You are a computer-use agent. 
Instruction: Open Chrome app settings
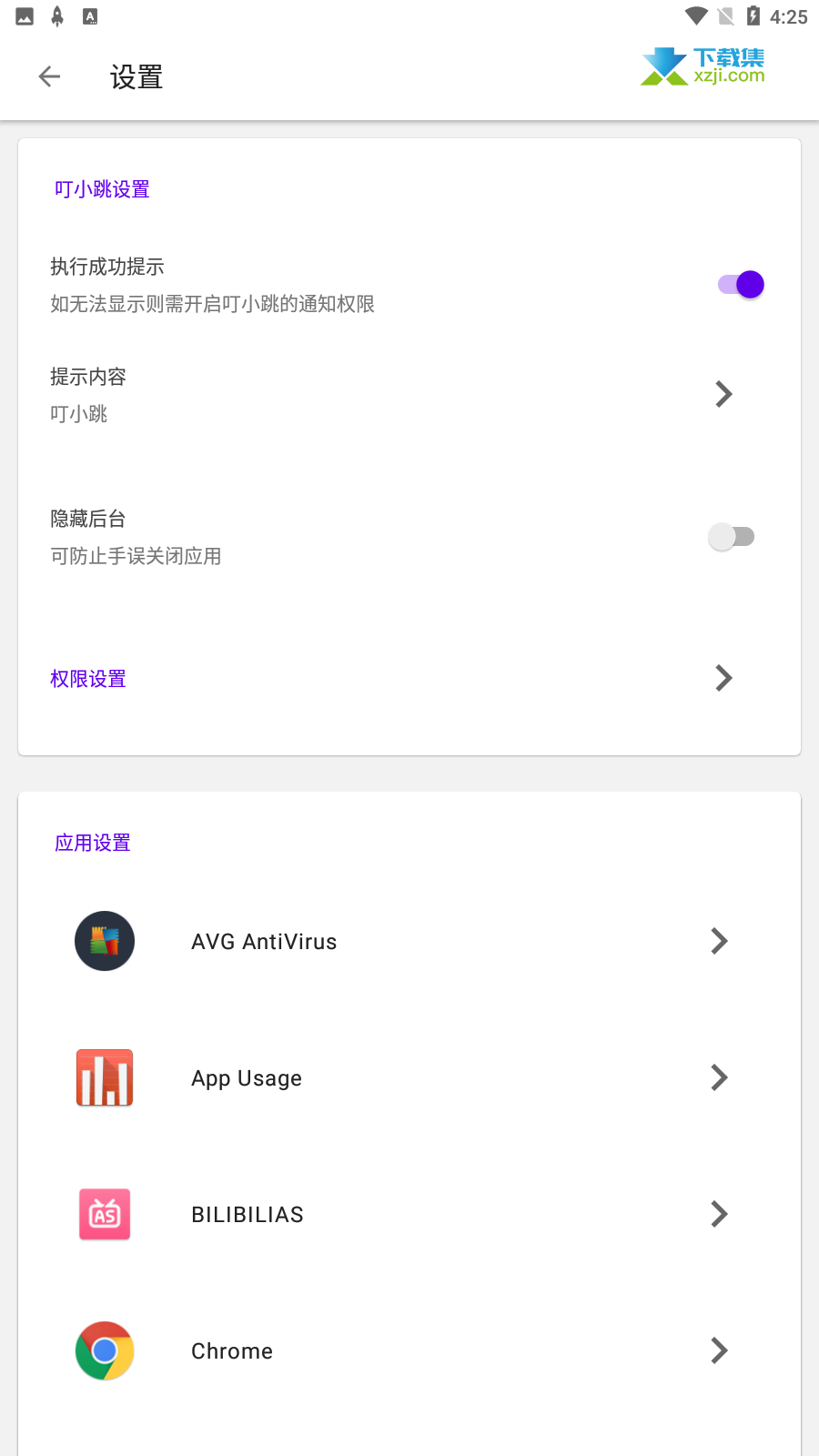tap(409, 1350)
